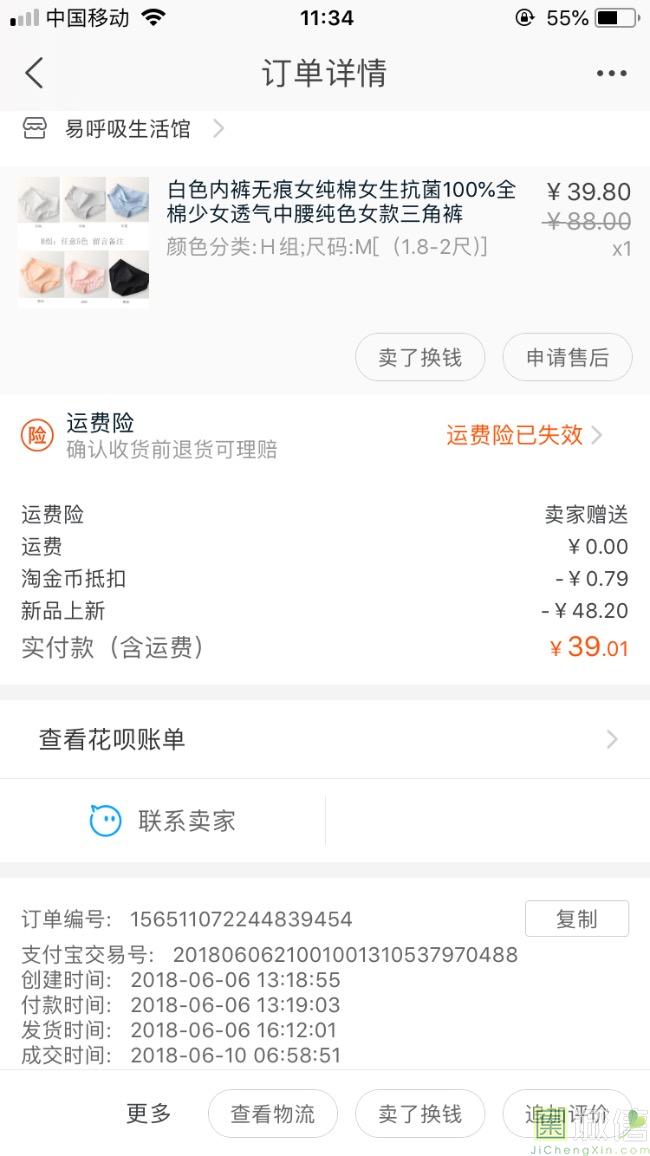Screen dimensions: 650x1156
Task: Show 更多 order options
Action: click(149, 1114)
